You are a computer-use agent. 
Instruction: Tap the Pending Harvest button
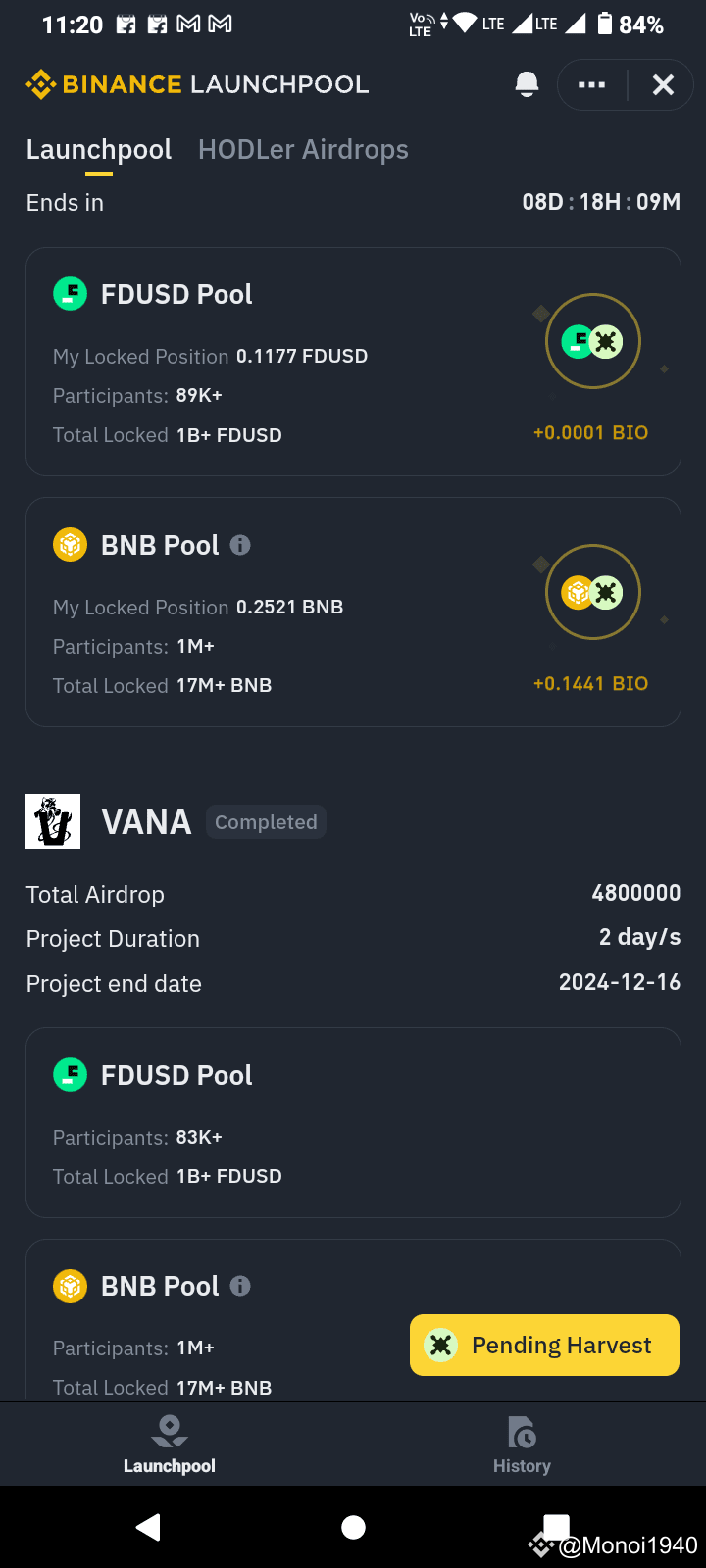point(544,1345)
